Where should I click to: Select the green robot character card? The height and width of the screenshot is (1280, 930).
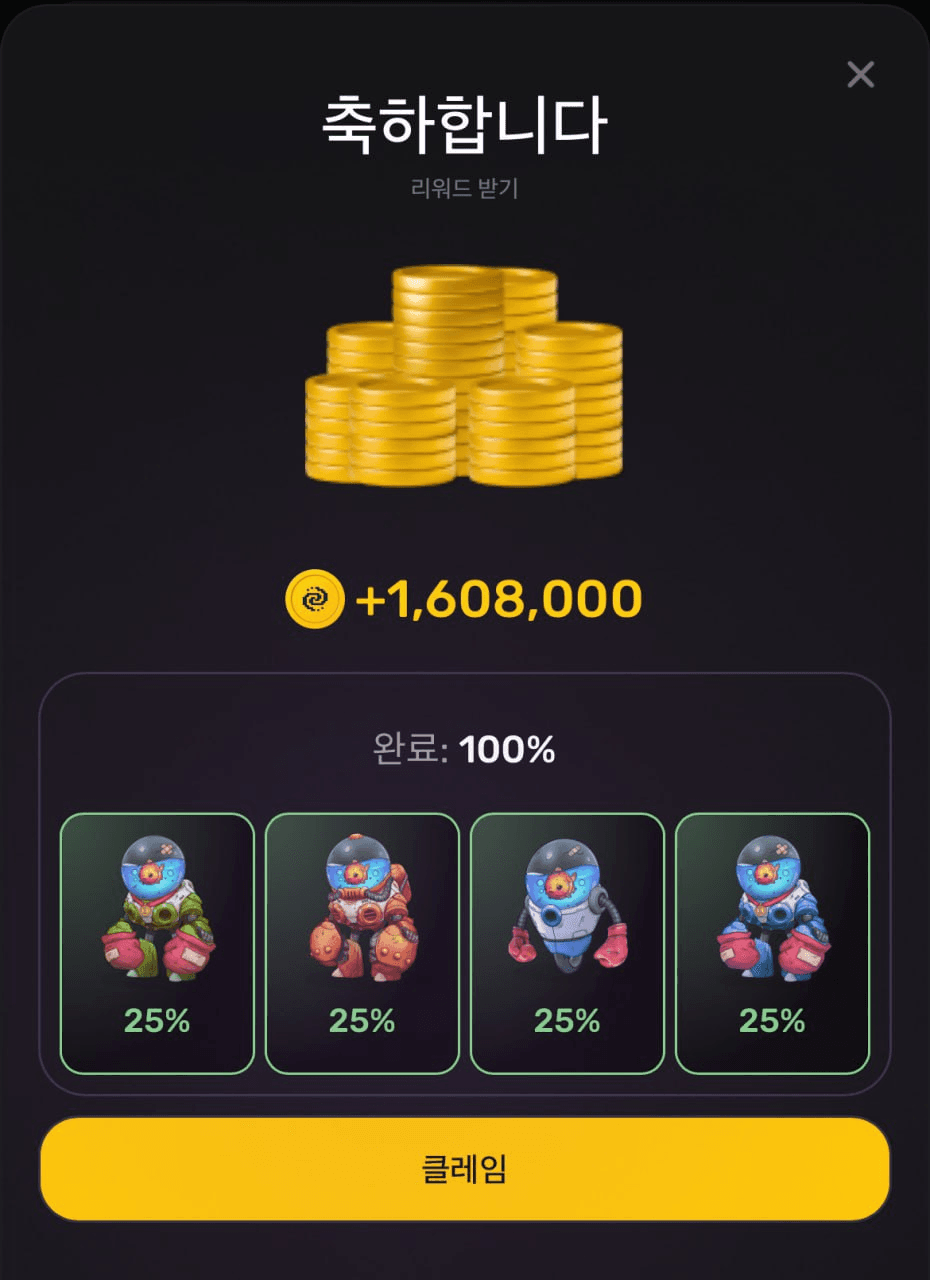click(157, 943)
